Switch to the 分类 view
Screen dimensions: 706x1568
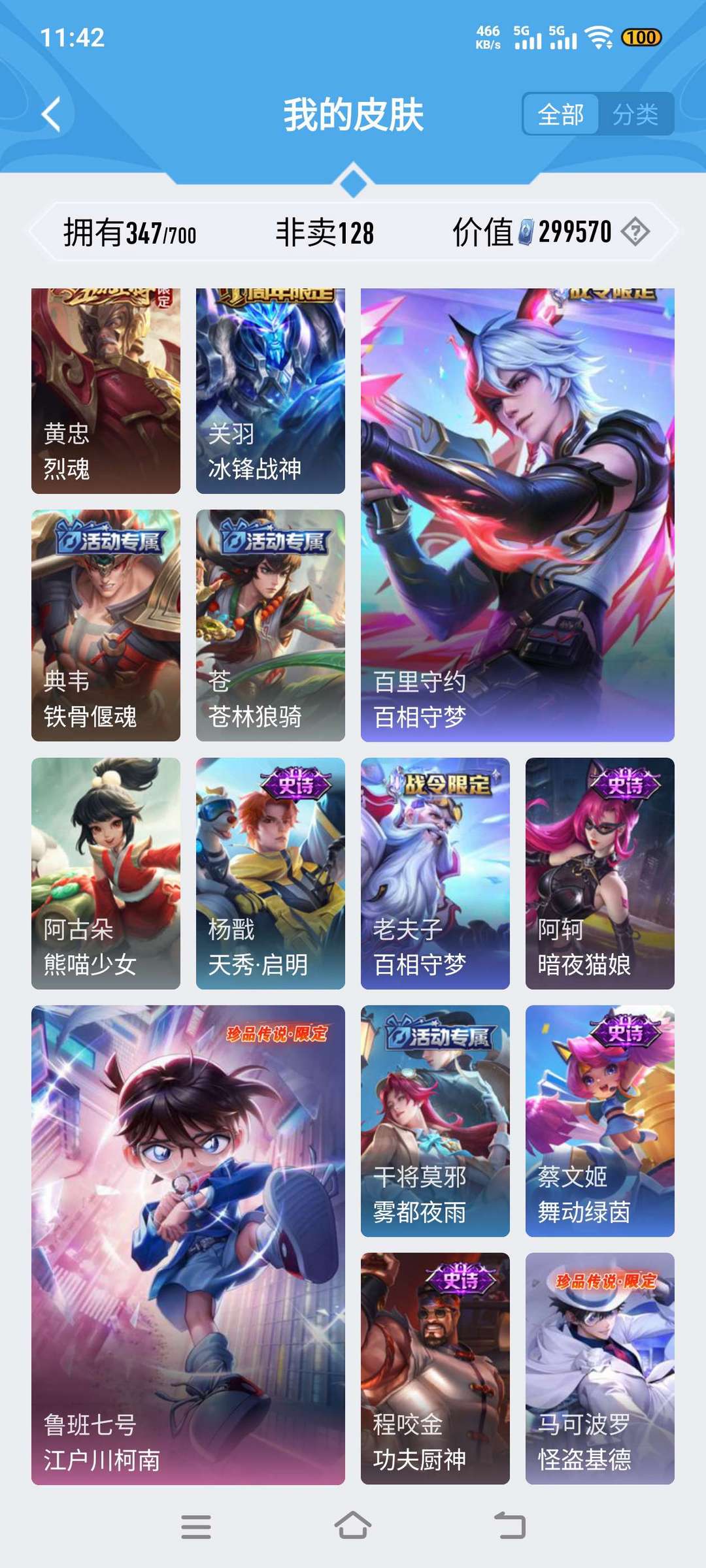[x=635, y=115]
